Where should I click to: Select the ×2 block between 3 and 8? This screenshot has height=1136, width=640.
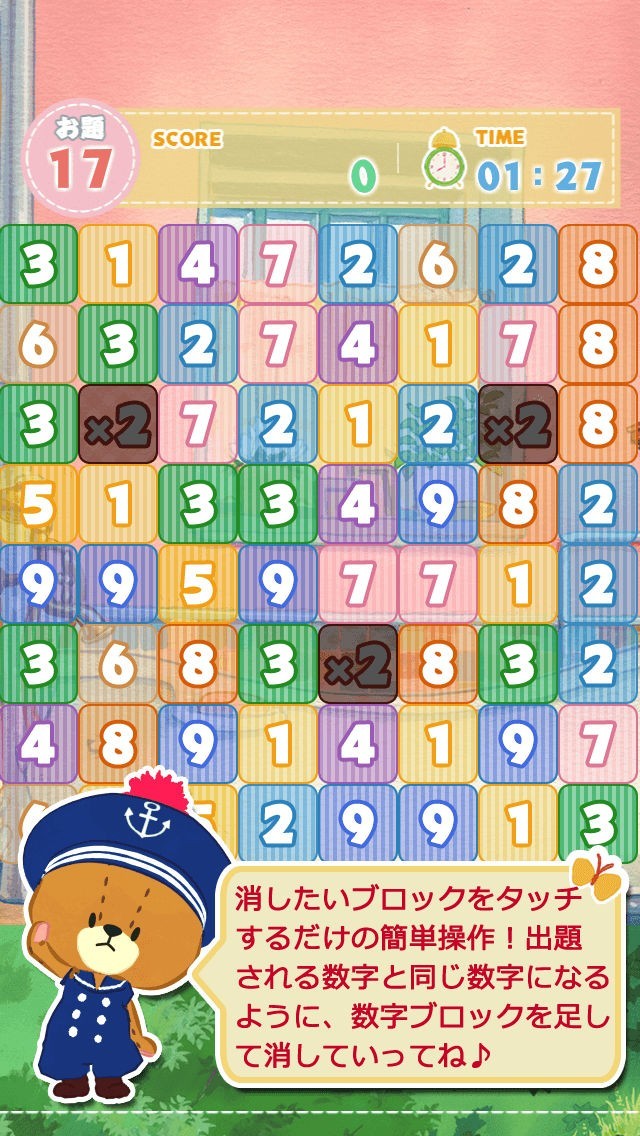tap(358, 664)
